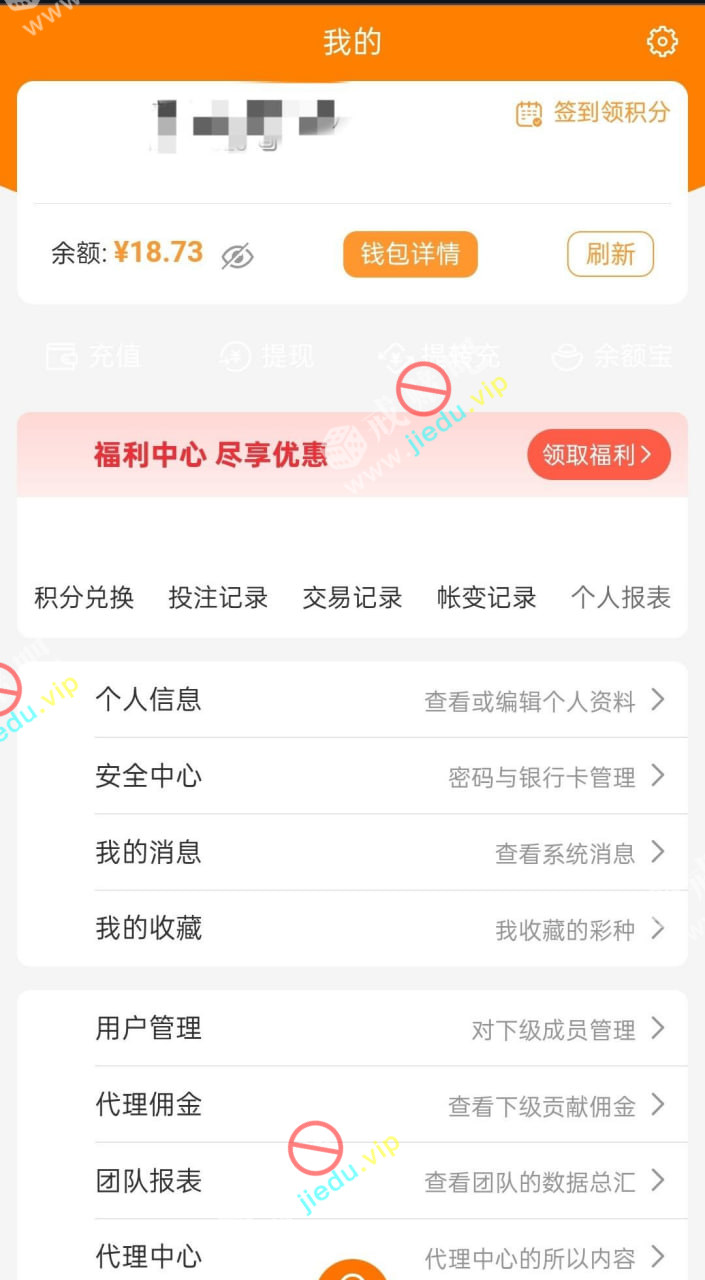Hide the balance with the eye icon
The height and width of the screenshot is (1280, 705).
[x=237, y=257]
